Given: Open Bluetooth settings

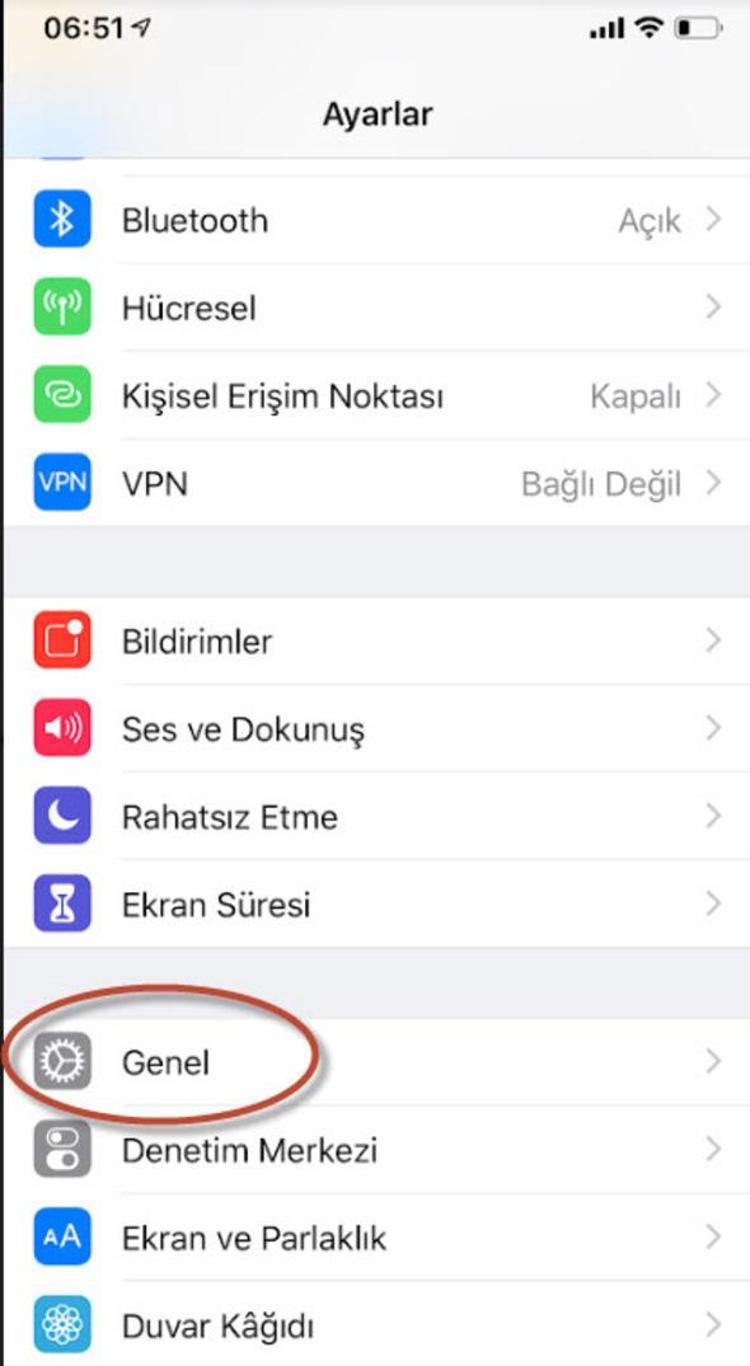Looking at the screenshot, I should click(x=195, y=220).
